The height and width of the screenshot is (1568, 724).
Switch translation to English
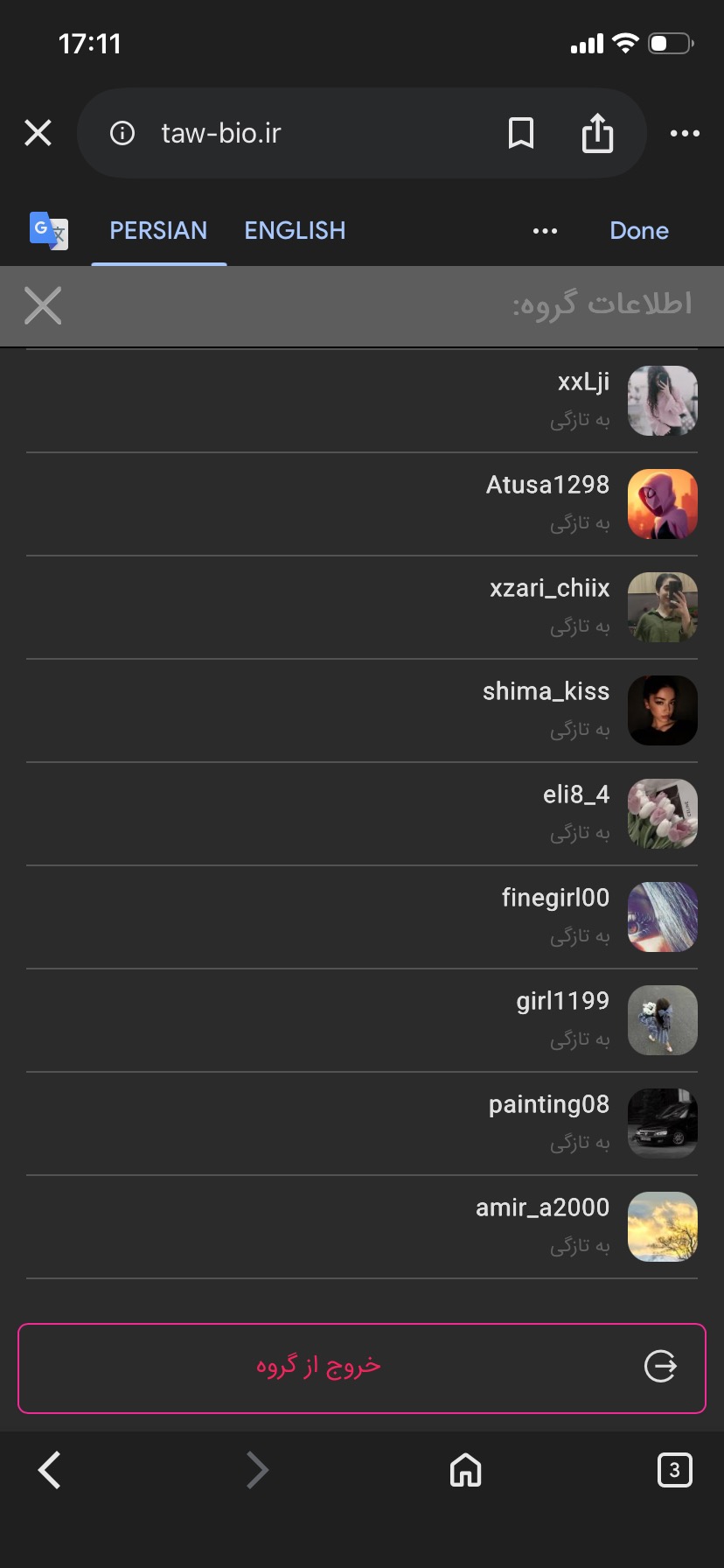coord(295,230)
